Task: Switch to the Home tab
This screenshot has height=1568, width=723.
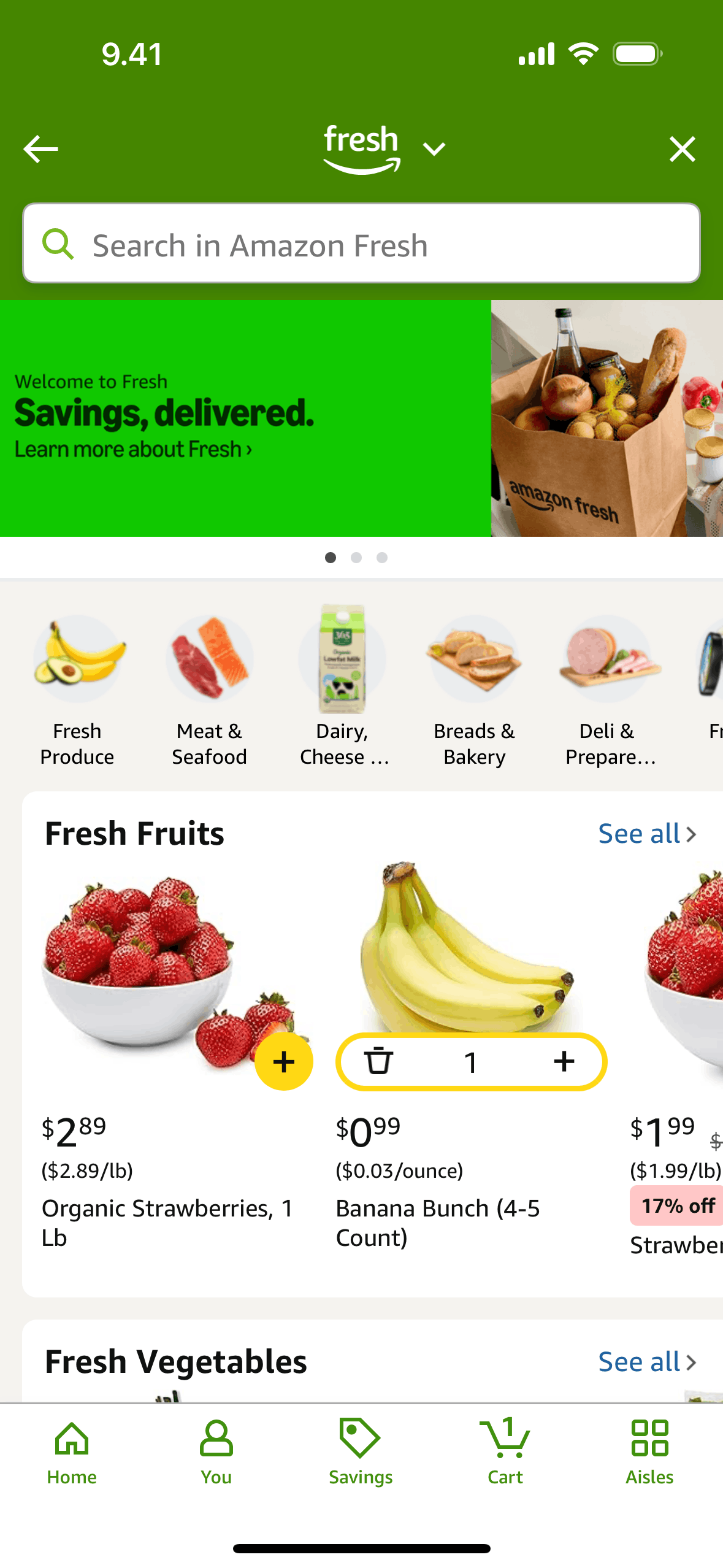Action: pyautogui.click(x=72, y=1451)
